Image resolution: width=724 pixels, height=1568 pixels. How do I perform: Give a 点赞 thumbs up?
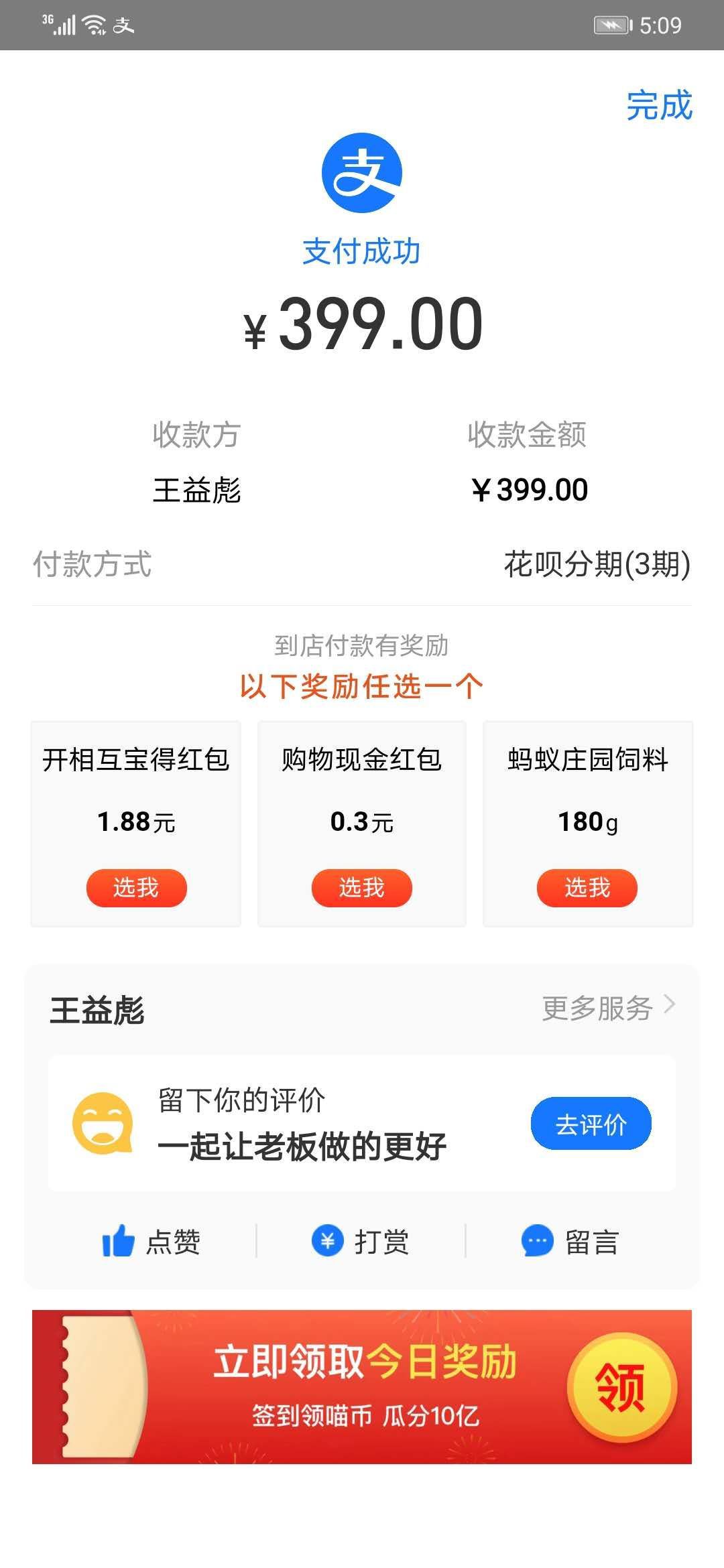[151, 1242]
